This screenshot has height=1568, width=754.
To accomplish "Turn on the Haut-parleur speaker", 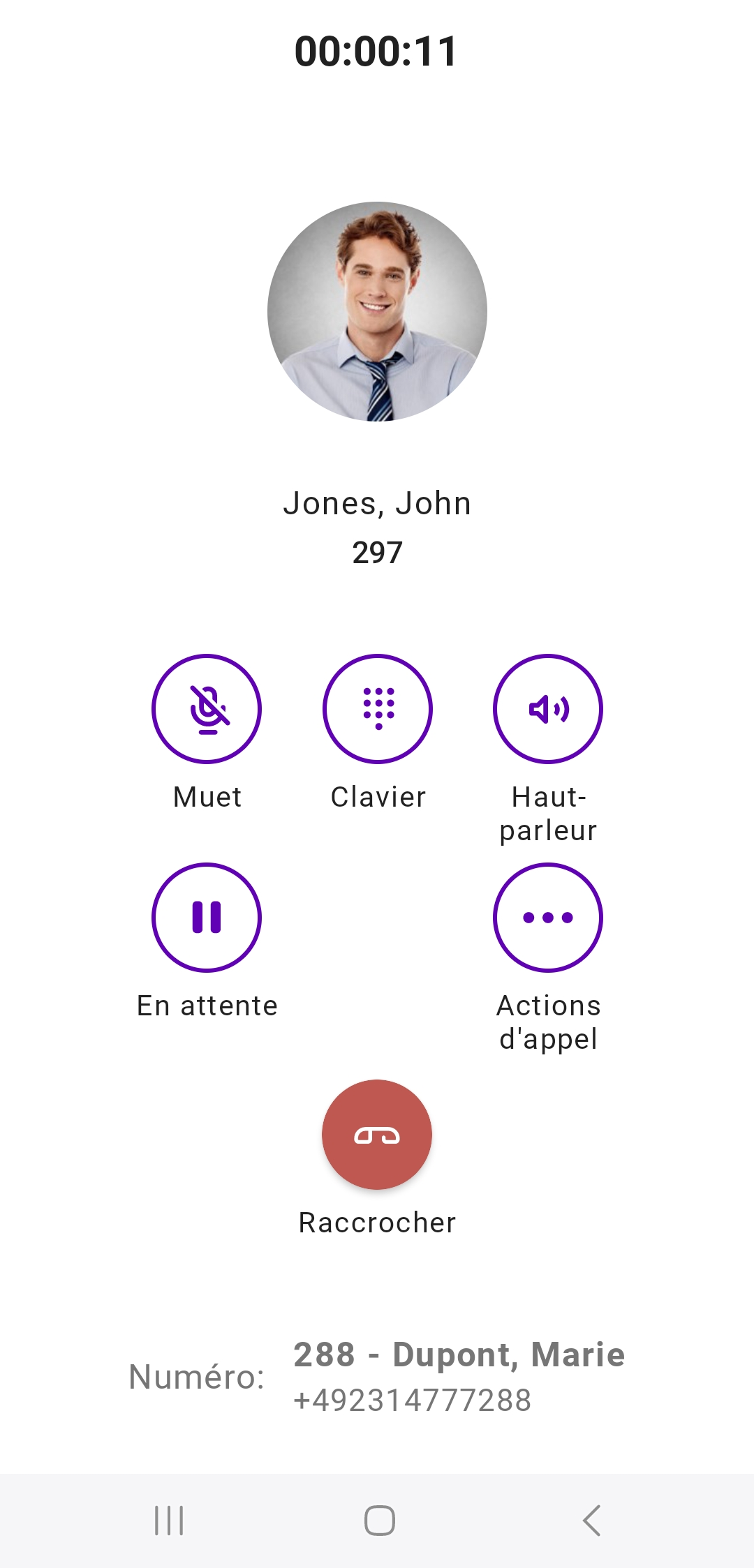I will click(548, 708).
